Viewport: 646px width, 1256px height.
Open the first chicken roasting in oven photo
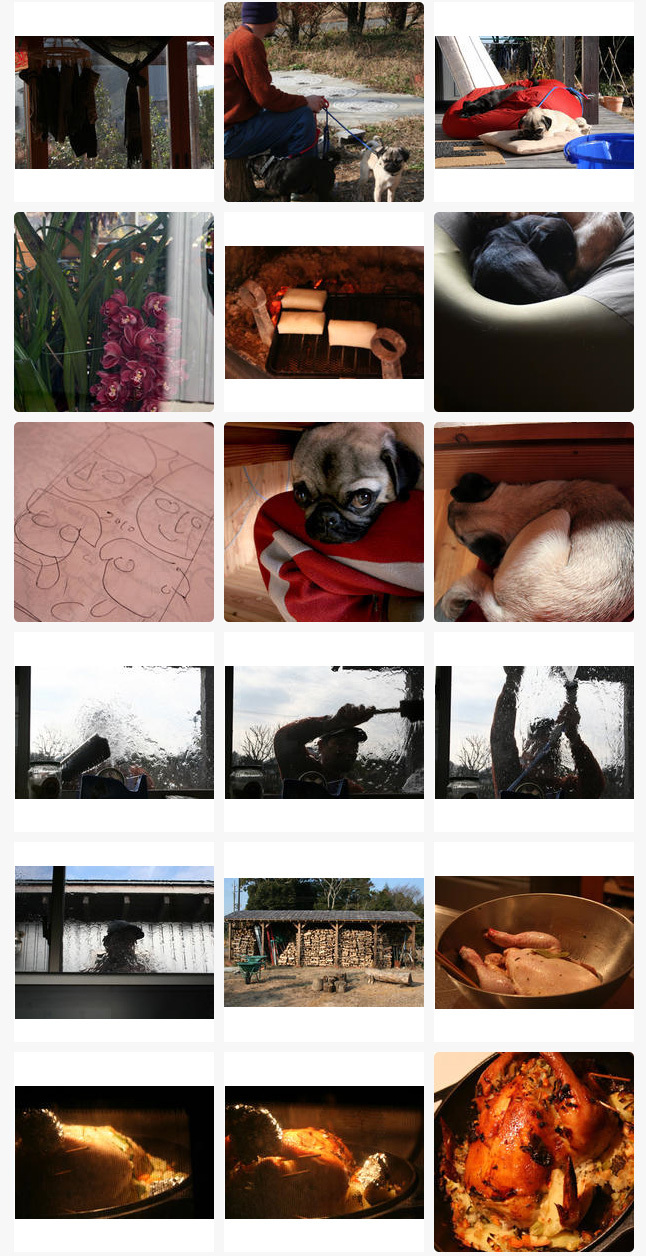tap(114, 1152)
